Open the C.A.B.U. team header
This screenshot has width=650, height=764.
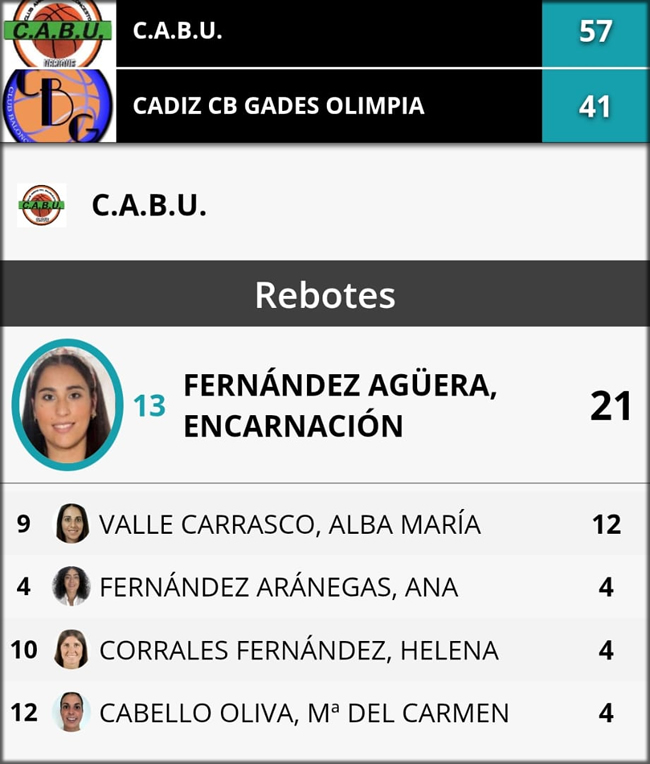148,205
